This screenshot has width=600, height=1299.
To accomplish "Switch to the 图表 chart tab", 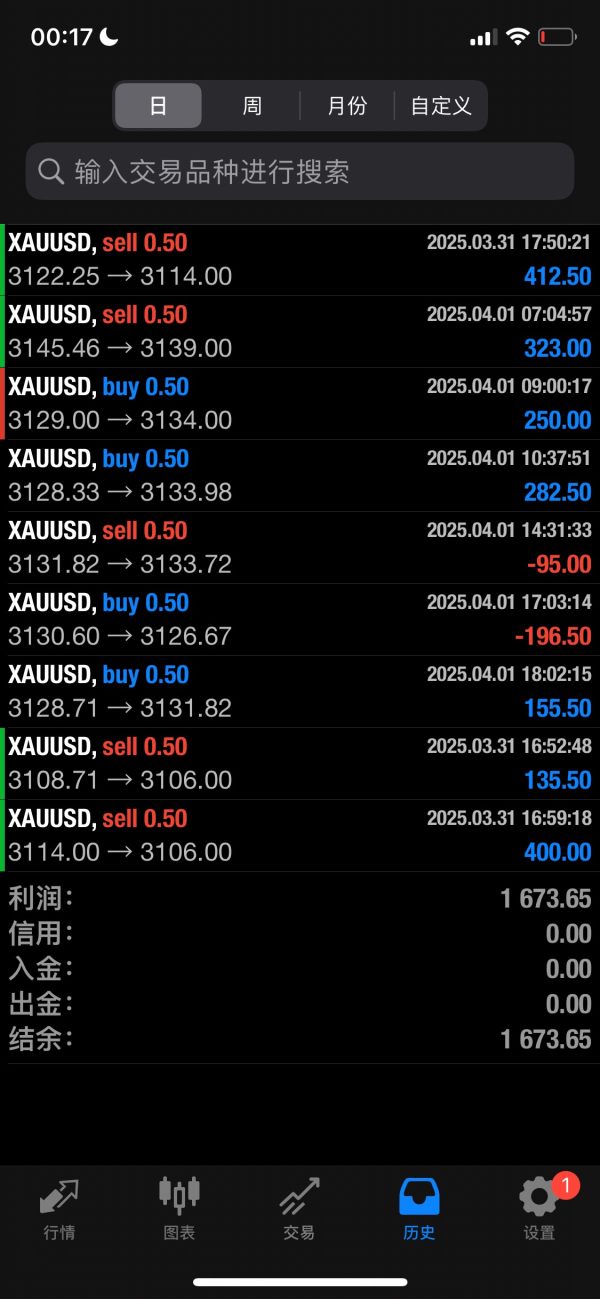I will tap(179, 1209).
